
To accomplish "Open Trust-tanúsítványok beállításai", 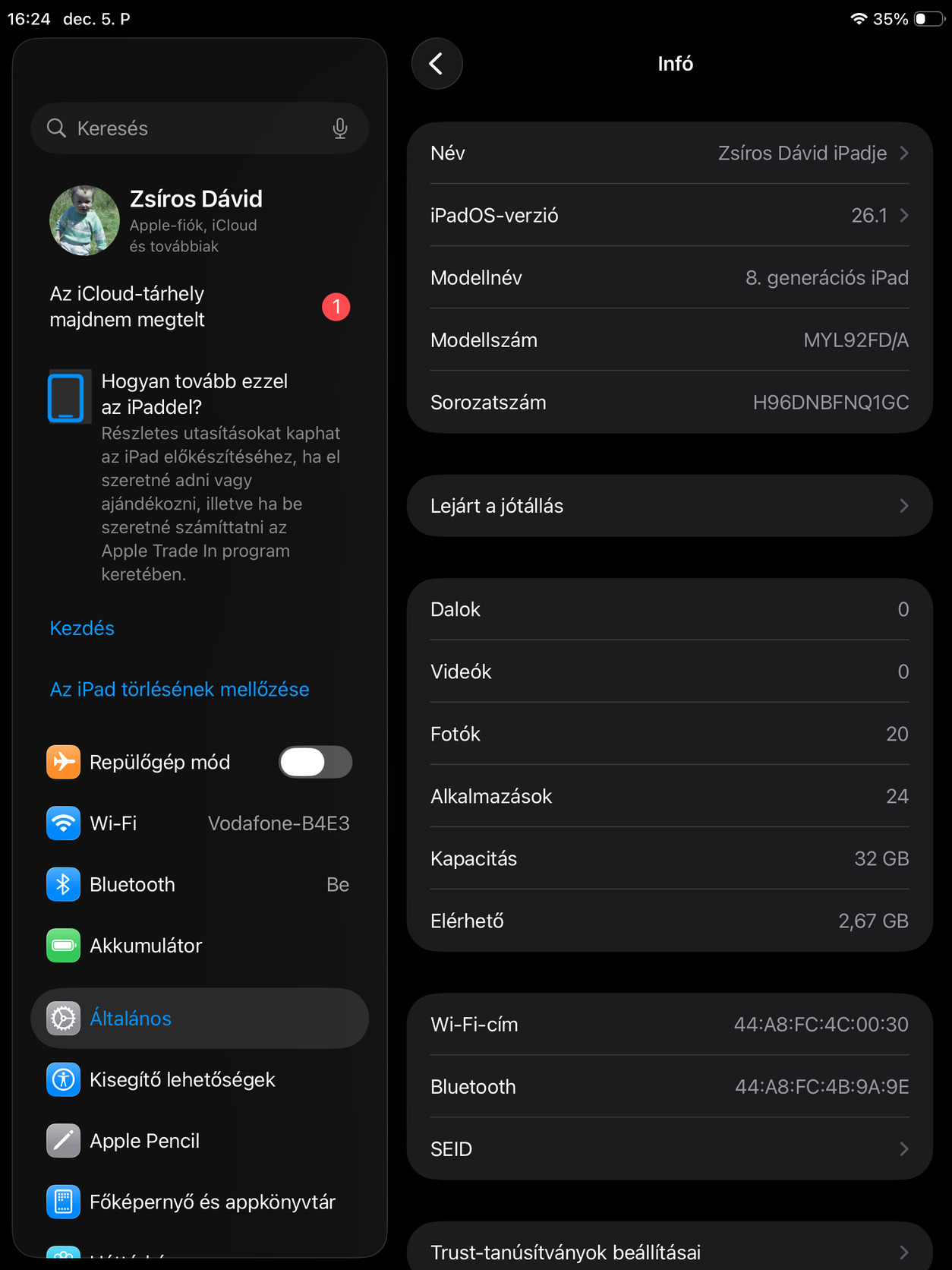I will click(x=669, y=1251).
